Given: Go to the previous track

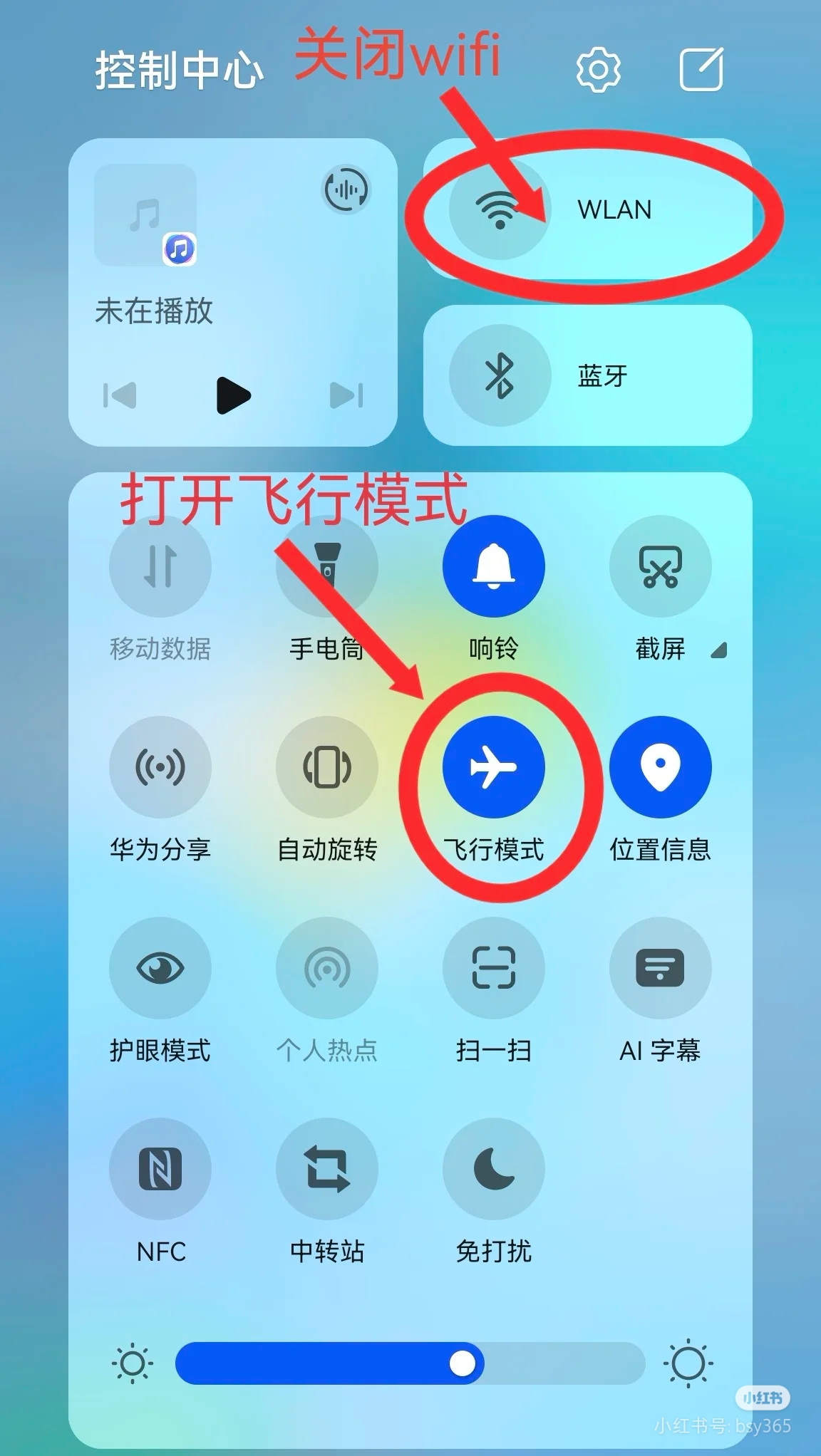Looking at the screenshot, I should [120, 395].
